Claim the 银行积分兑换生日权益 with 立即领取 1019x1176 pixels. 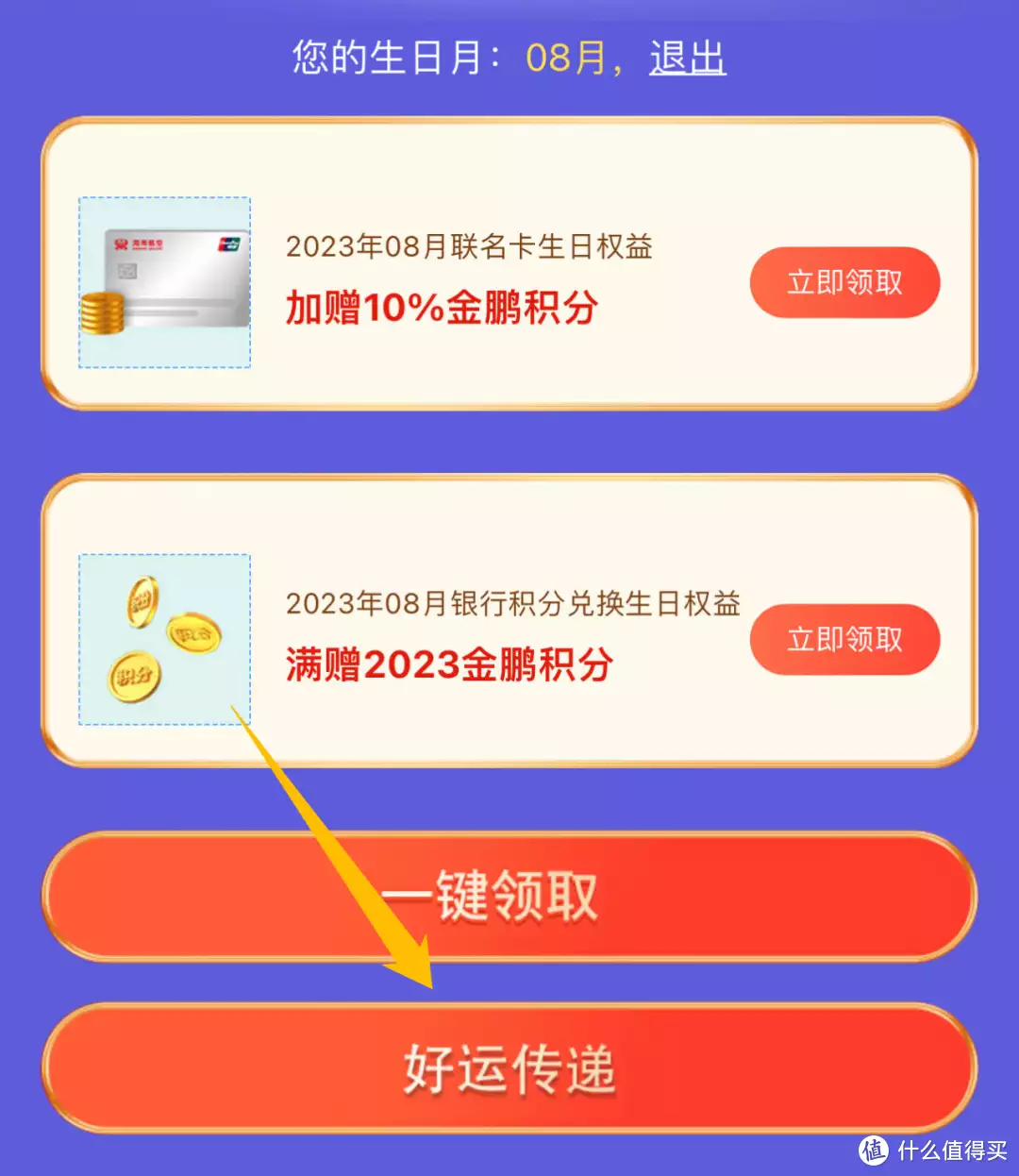coord(844,639)
